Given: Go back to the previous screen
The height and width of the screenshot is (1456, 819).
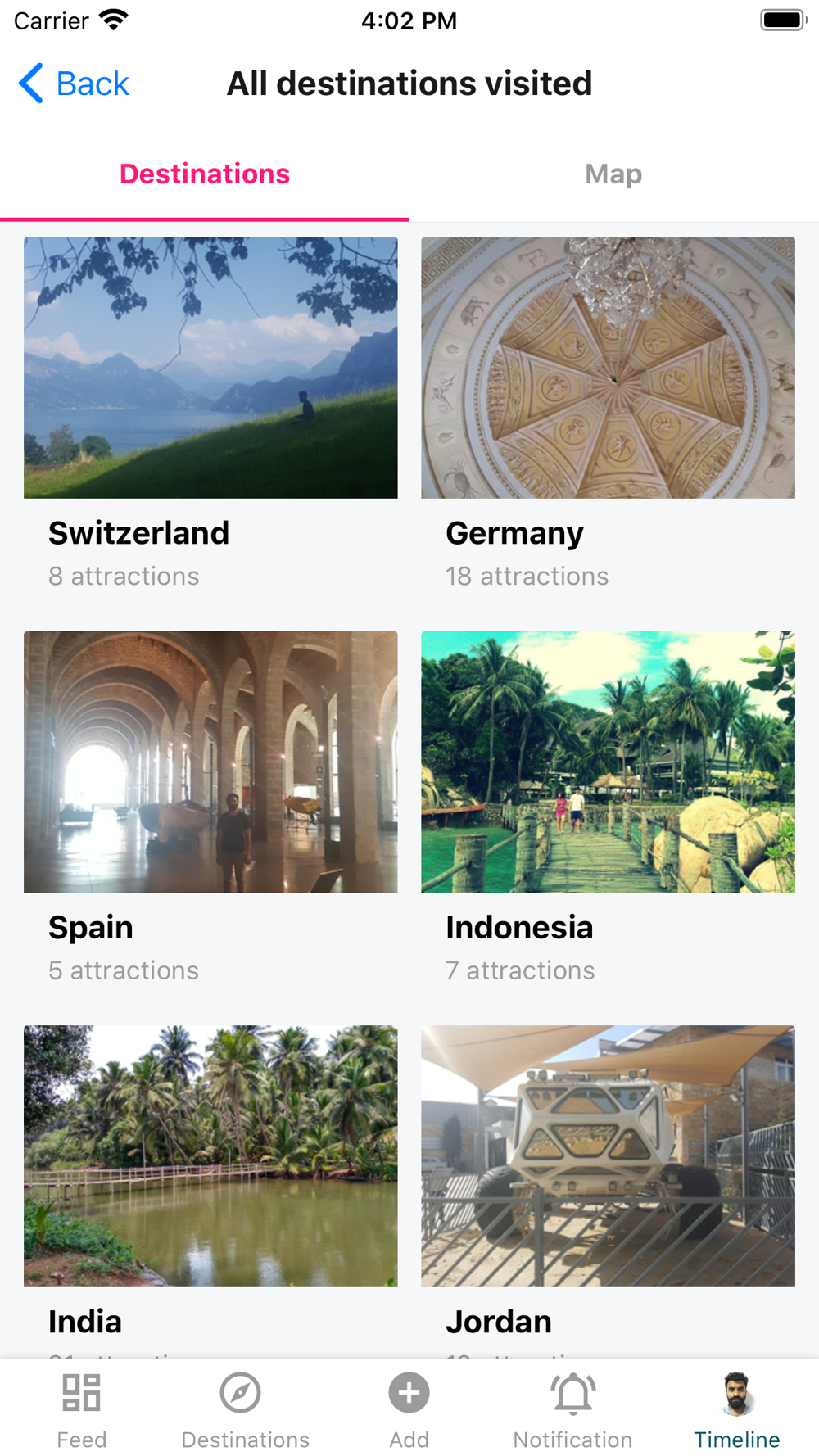Looking at the screenshot, I should click(74, 84).
